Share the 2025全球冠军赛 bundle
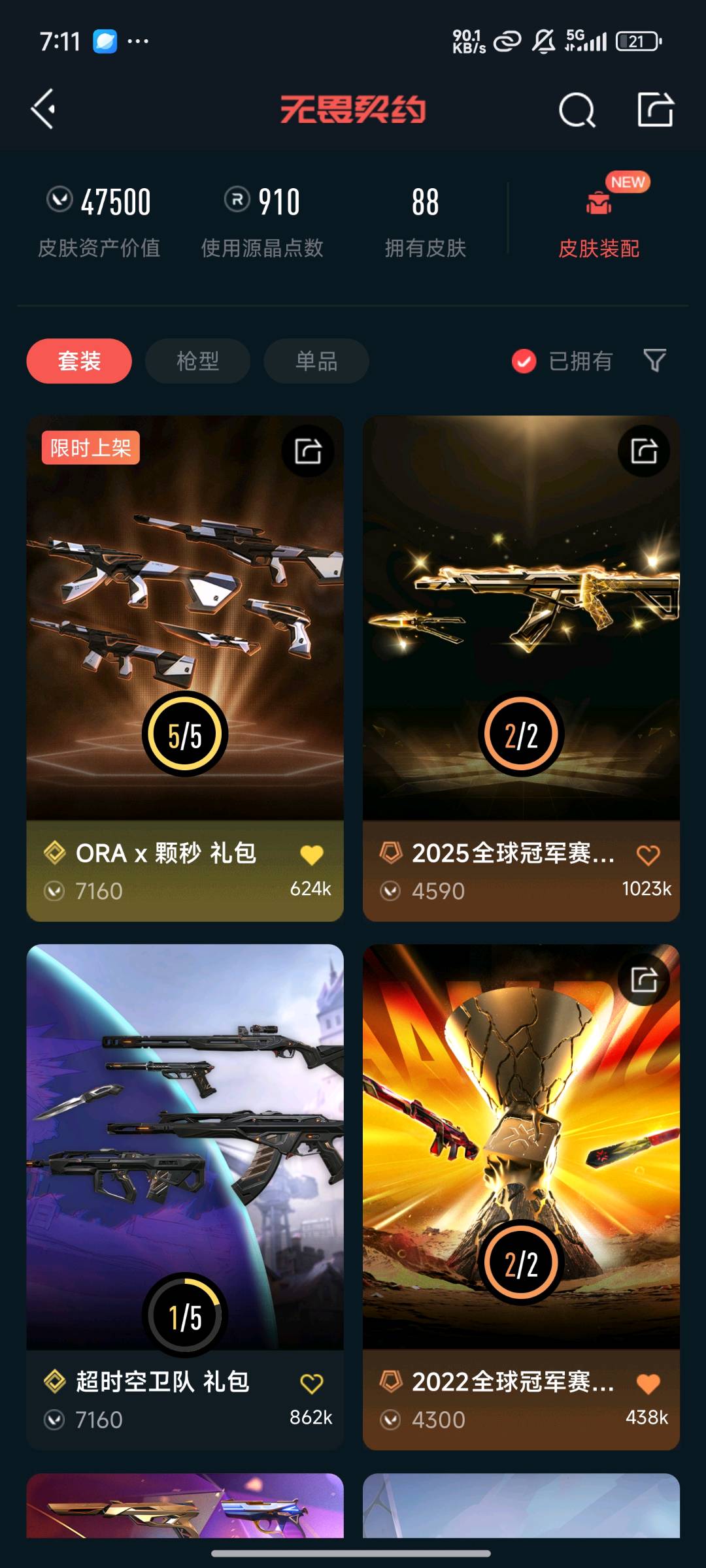706x1568 pixels. coord(644,451)
